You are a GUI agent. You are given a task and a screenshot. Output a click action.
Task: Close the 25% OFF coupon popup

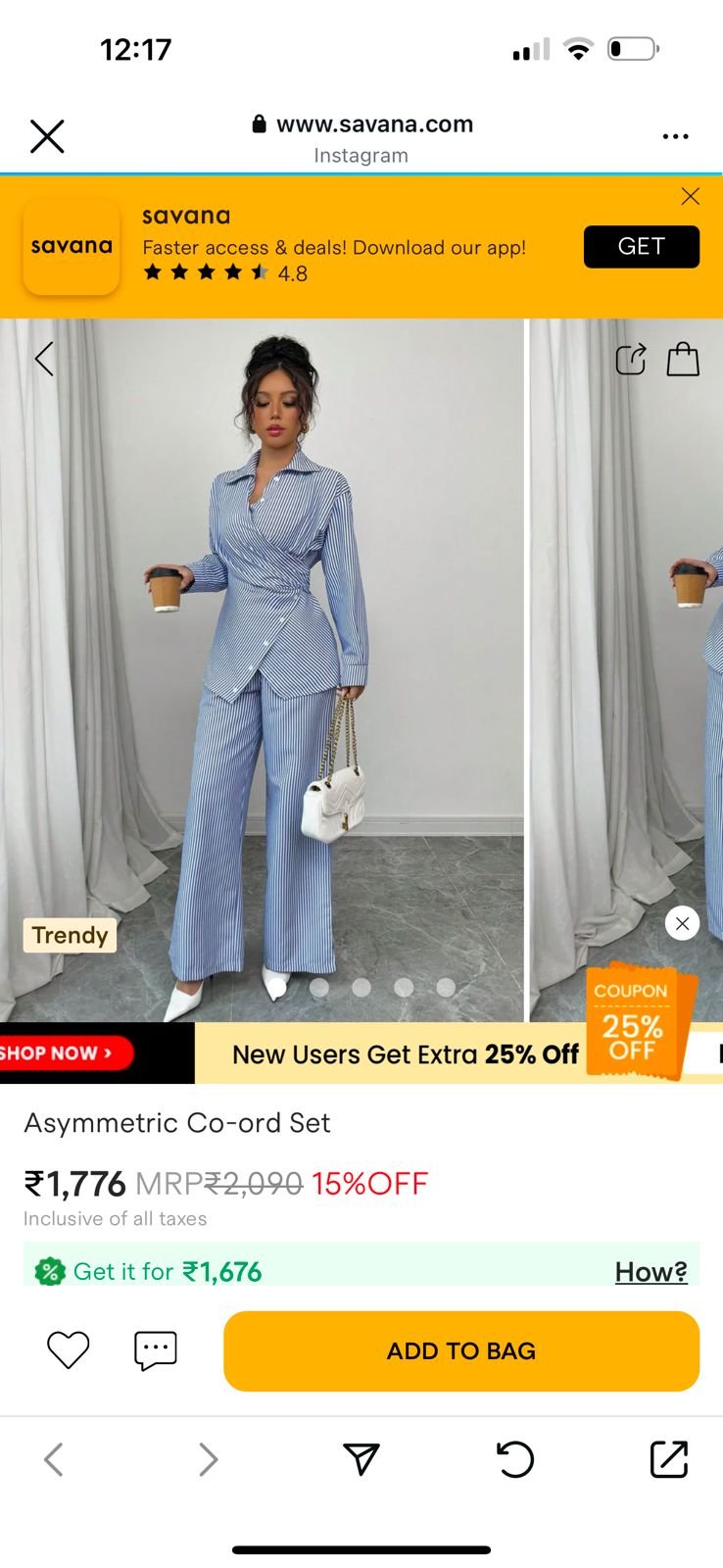(x=682, y=923)
